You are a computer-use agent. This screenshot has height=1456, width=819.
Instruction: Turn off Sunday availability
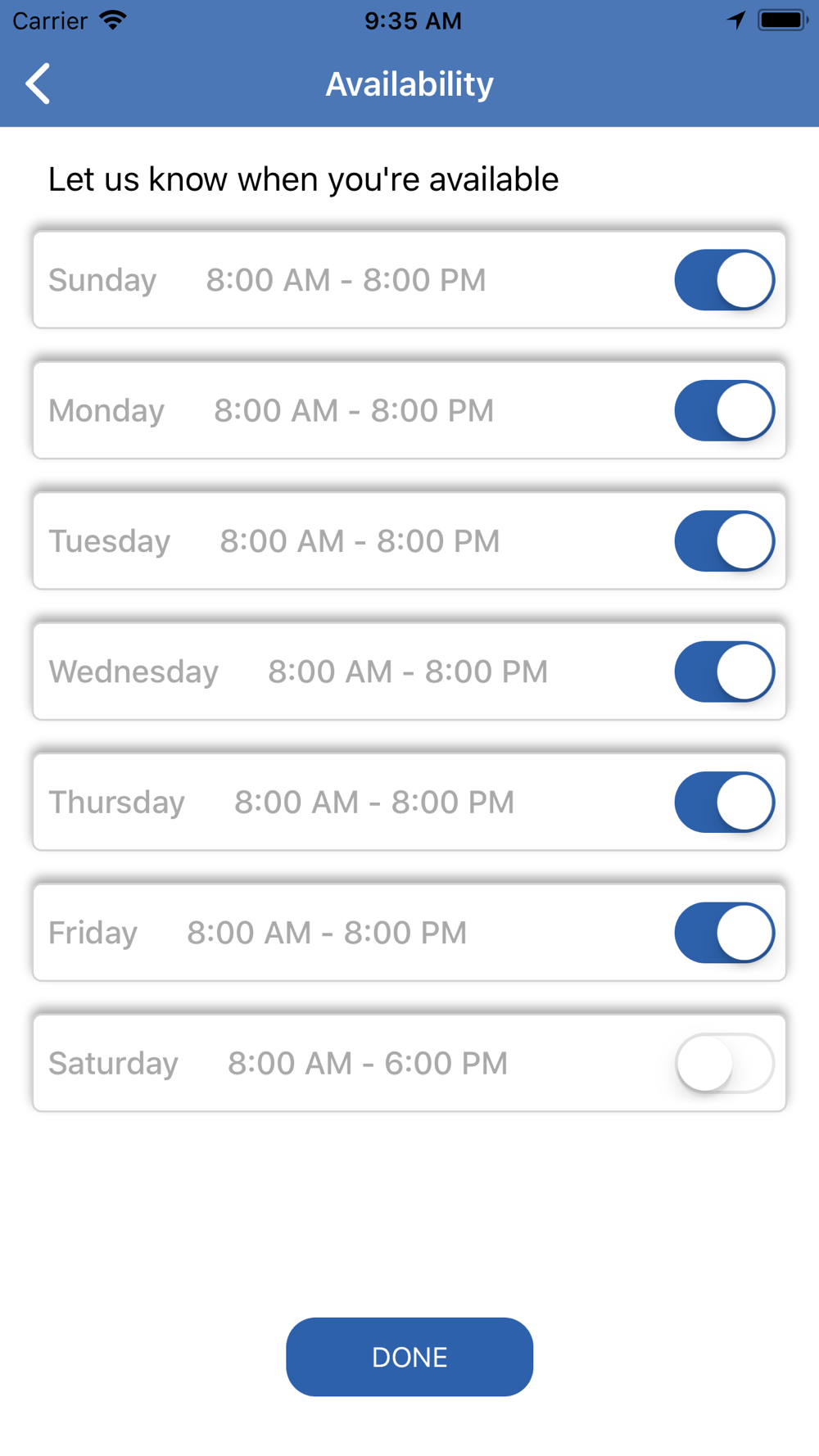point(725,280)
